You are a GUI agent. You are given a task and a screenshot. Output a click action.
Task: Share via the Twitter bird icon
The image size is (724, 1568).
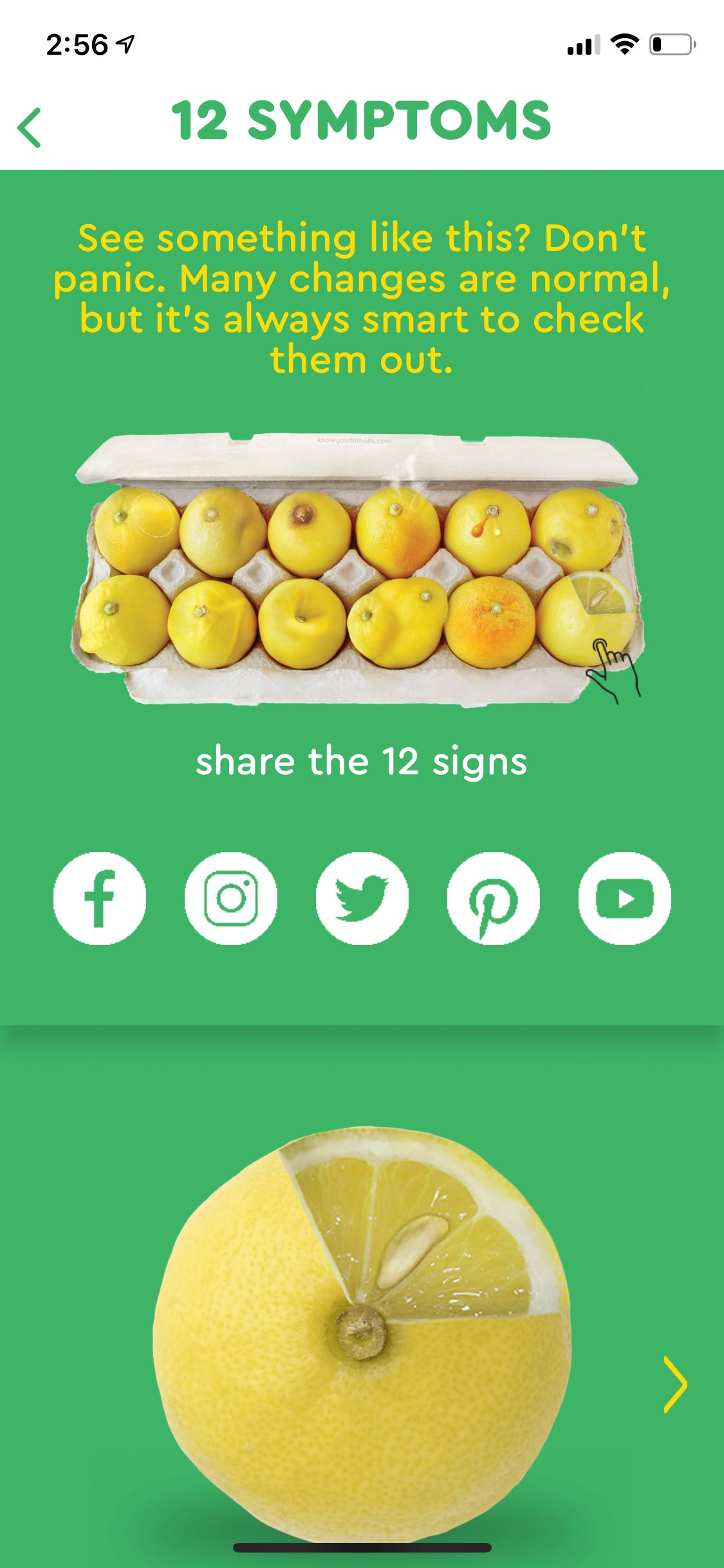(362, 899)
